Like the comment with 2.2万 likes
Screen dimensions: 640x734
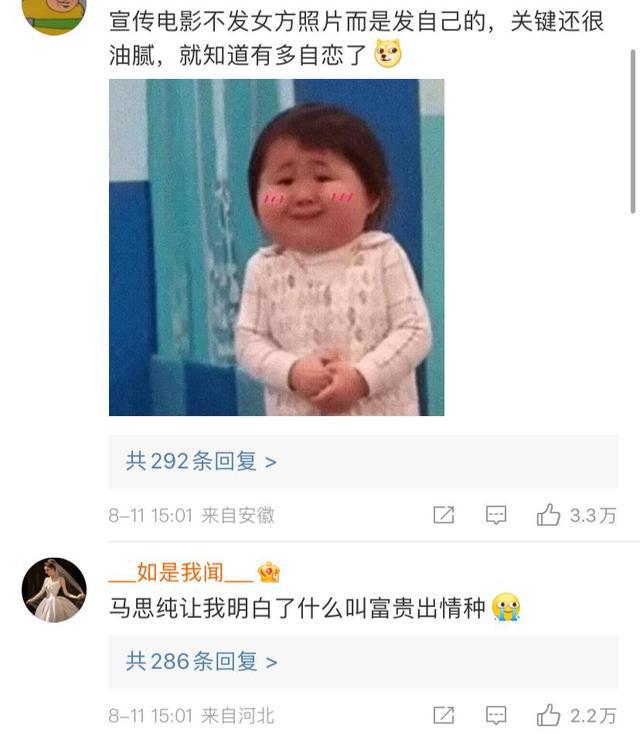(x=548, y=715)
